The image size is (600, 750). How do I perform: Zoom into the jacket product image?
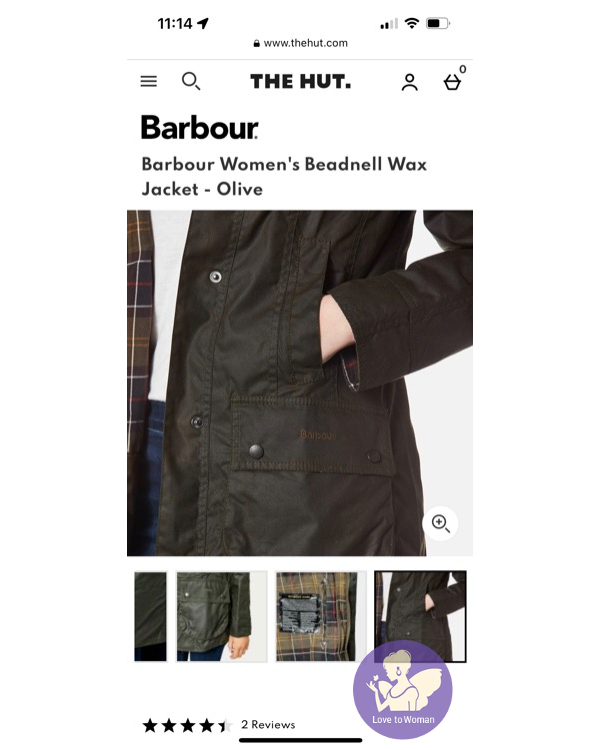pyautogui.click(x=440, y=523)
